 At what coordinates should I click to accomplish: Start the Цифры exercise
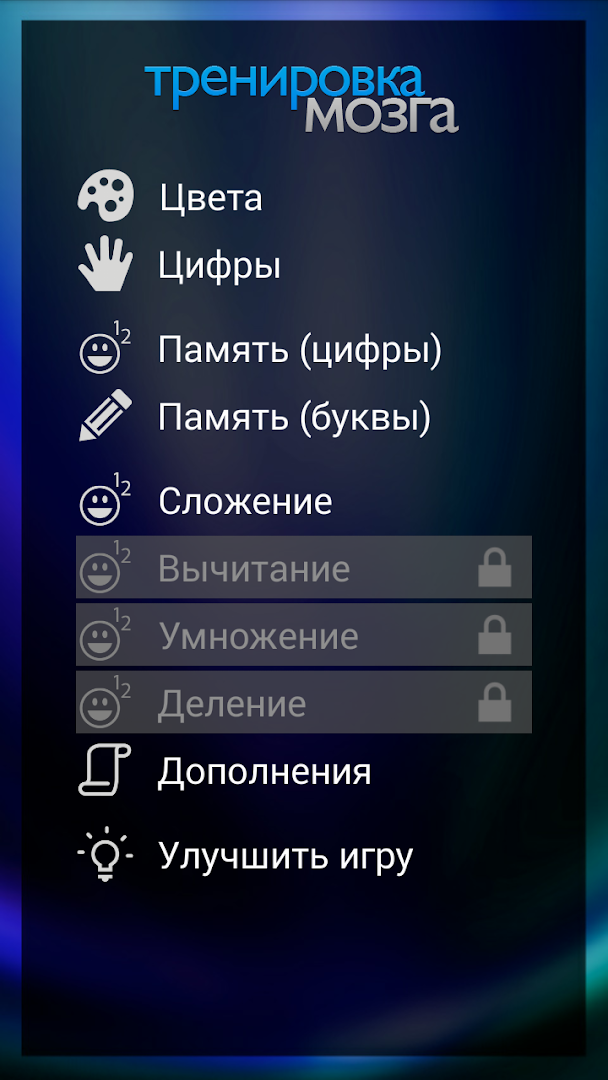tap(219, 266)
